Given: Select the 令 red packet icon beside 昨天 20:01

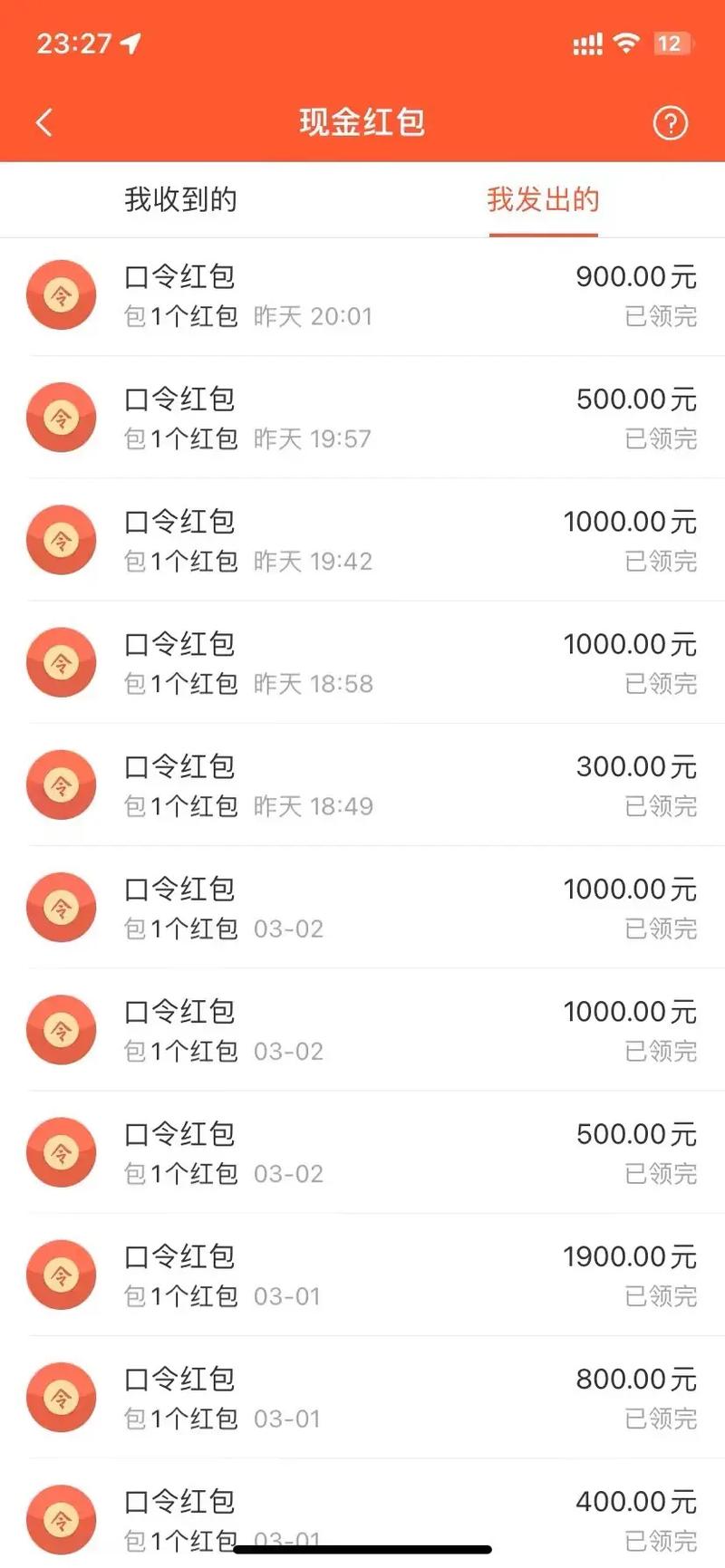Looking at the screenshot, I should pyautogui.click(x=61, y=294).
